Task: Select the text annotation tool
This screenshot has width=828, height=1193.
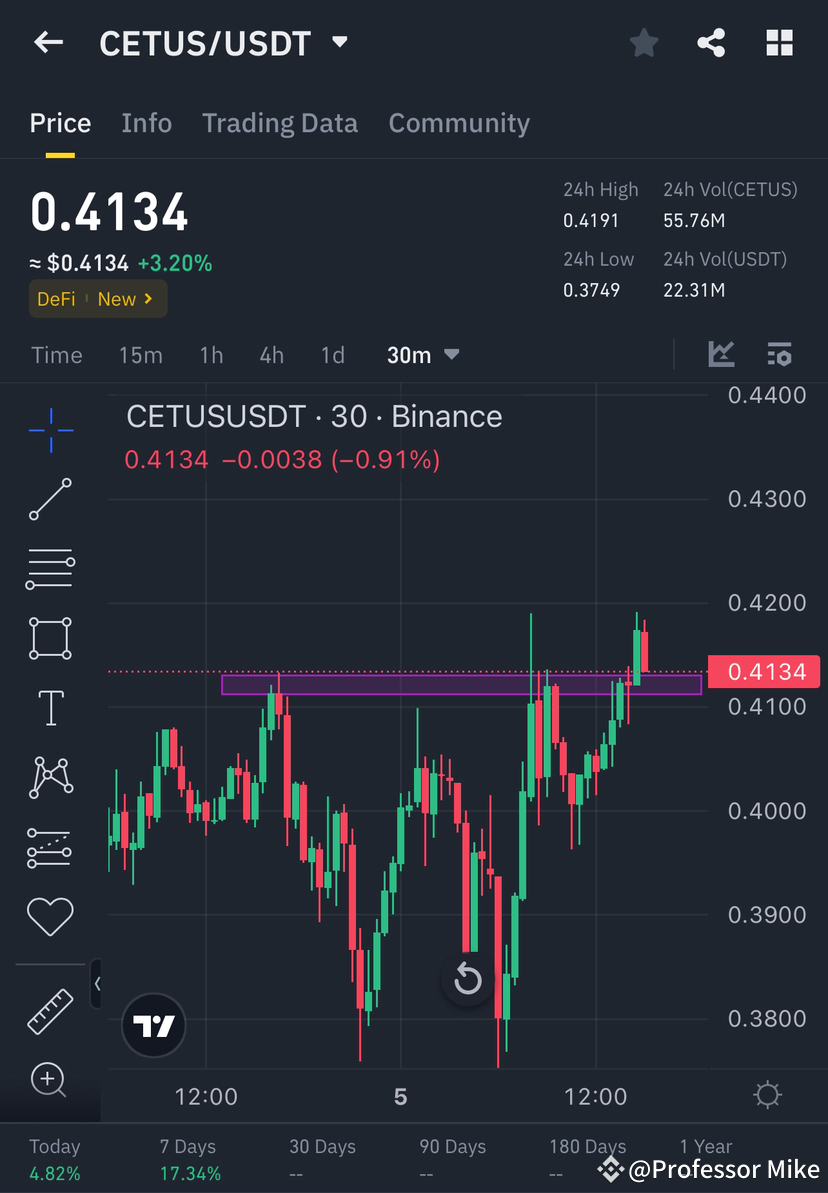Action: (50, 707)
